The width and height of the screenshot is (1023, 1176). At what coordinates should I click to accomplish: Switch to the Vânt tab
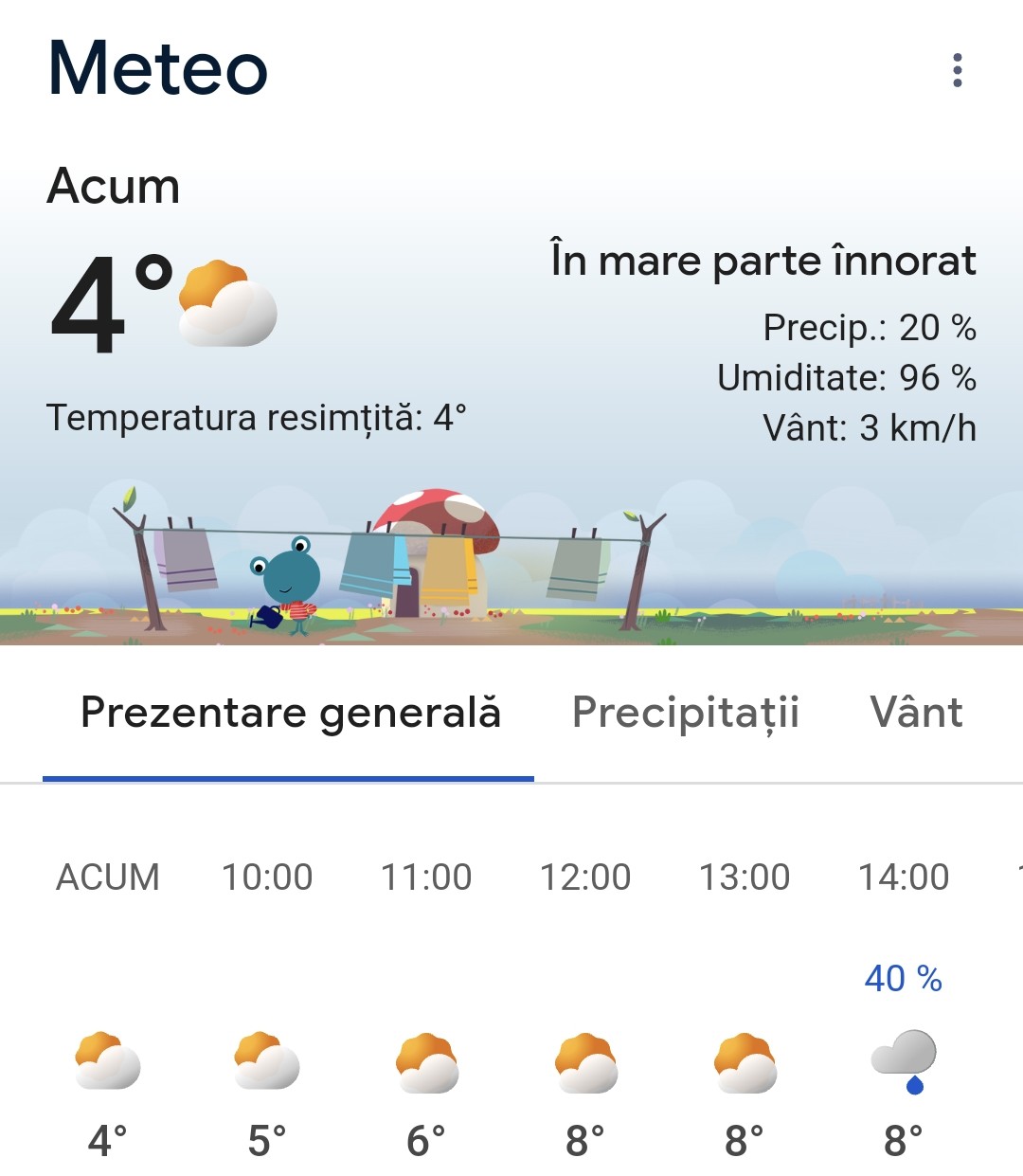pyautogui.click(x=916, y=714)
